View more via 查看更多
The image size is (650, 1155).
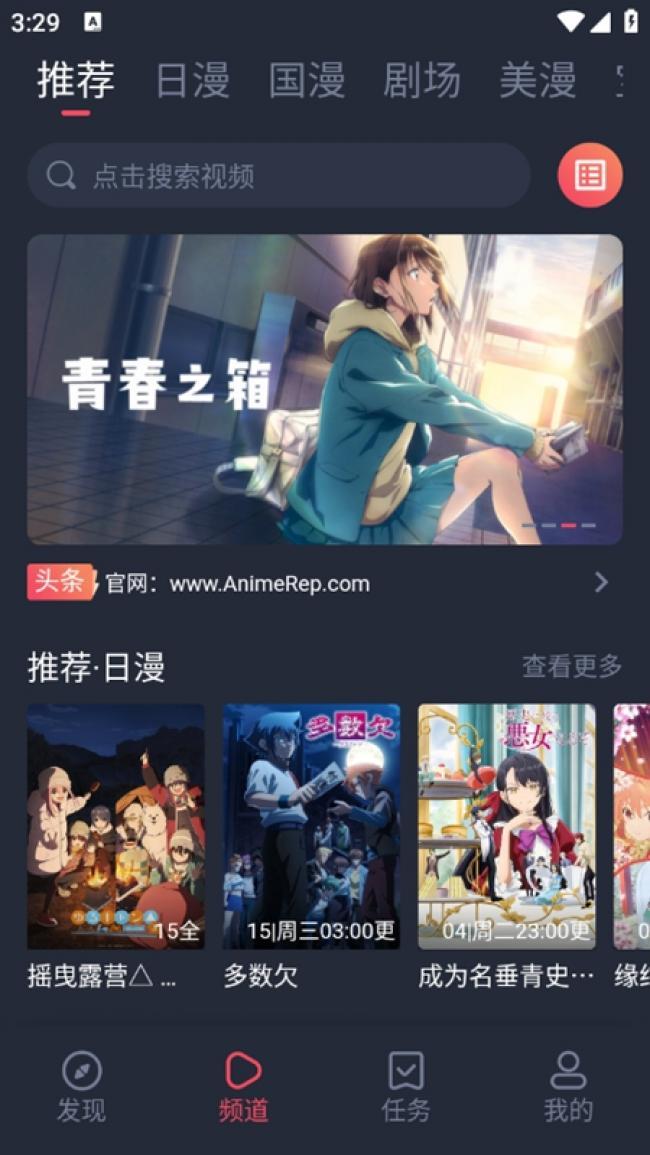coord(572,666)
